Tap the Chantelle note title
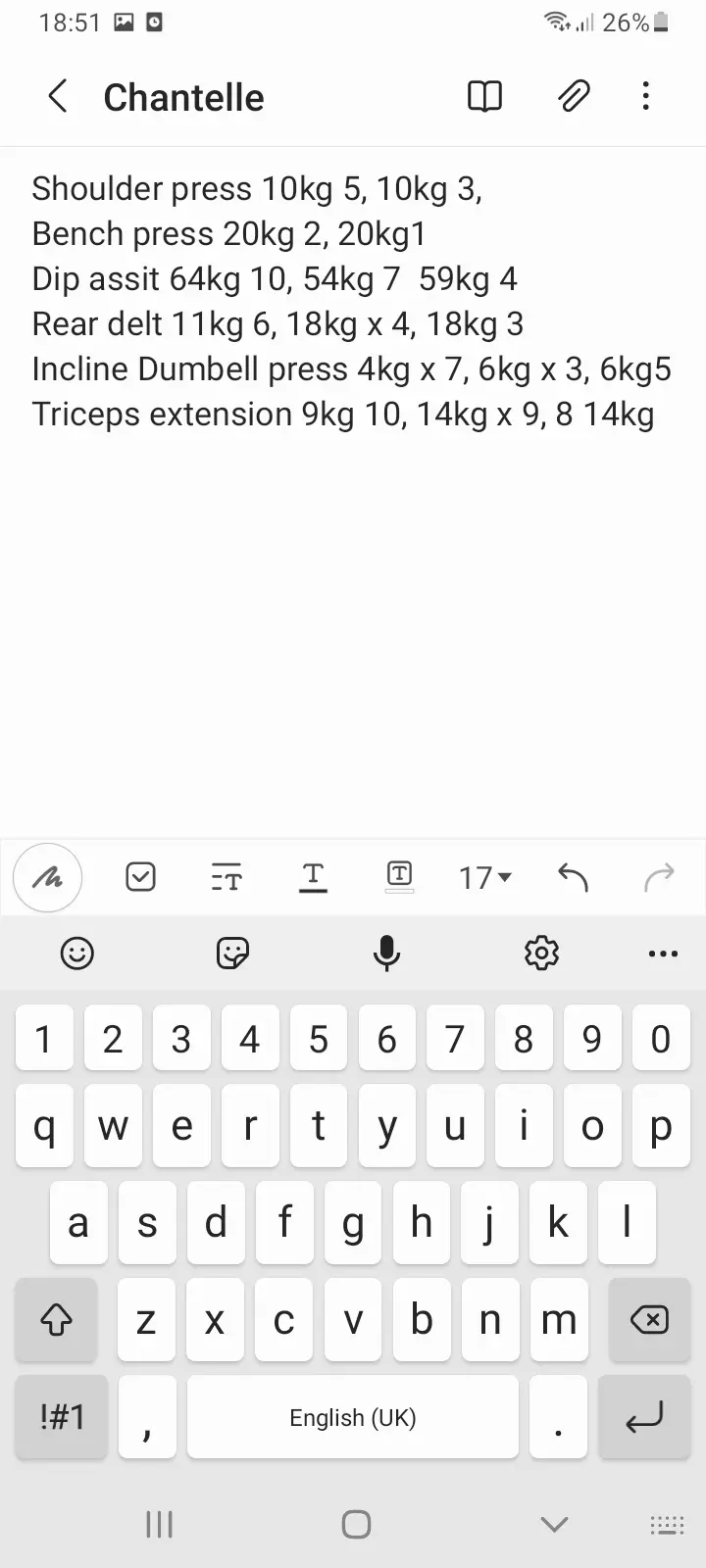The height and width of the screenshot is (1568, 706). pyautogui.click(x=183, y=98)
